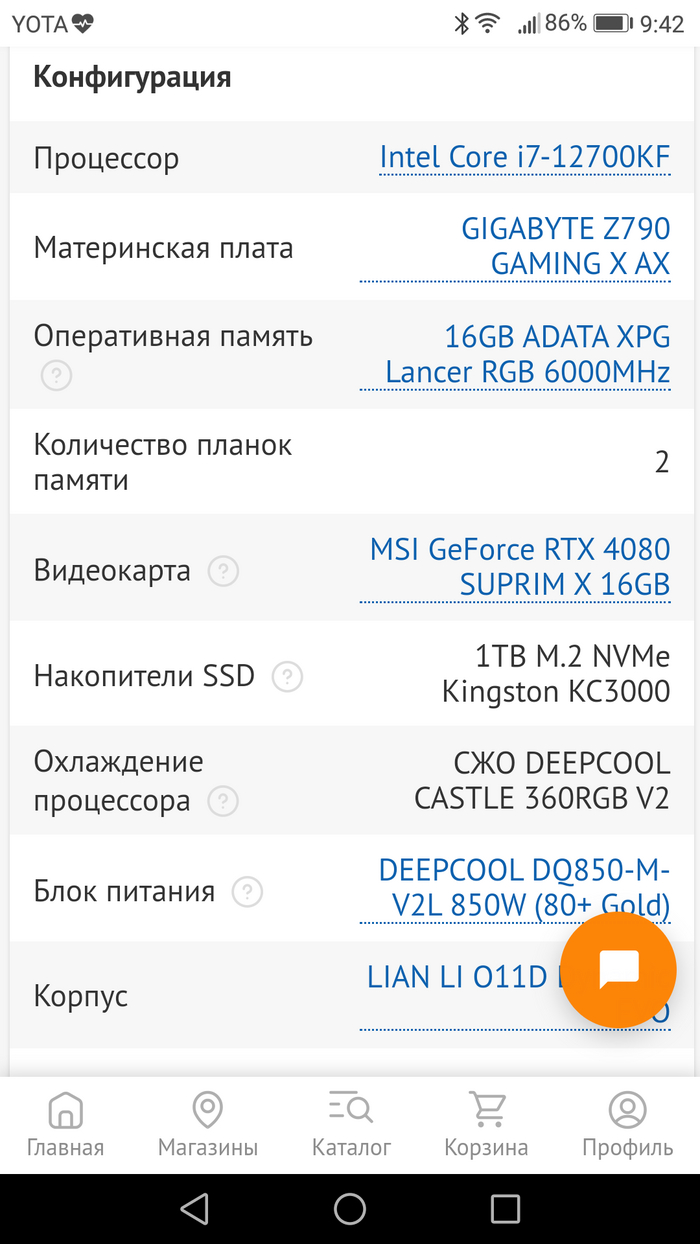Show help for Охлаждение процессора
Image resolution: width=700 pixels, height=1244 pixels.
(x=223, y=801)
